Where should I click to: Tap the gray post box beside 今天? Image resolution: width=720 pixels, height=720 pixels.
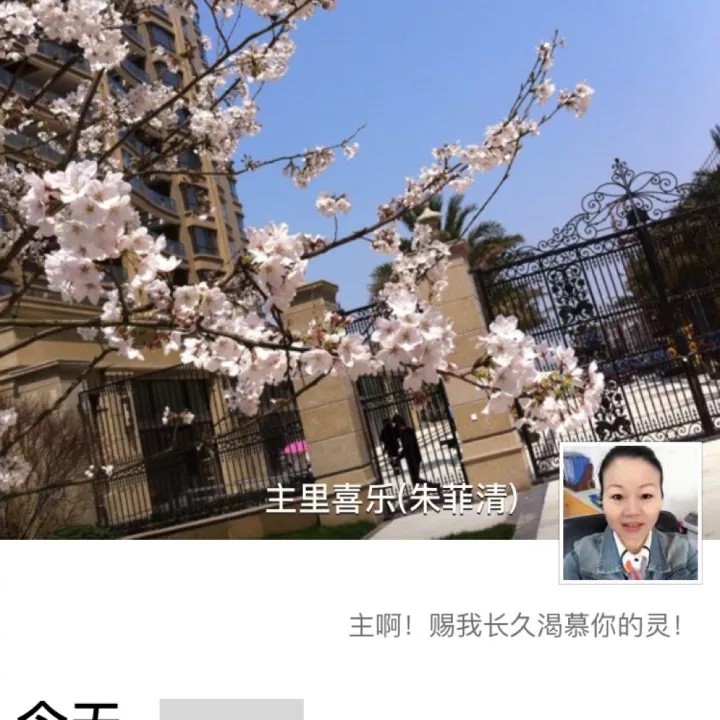[231, 708]
